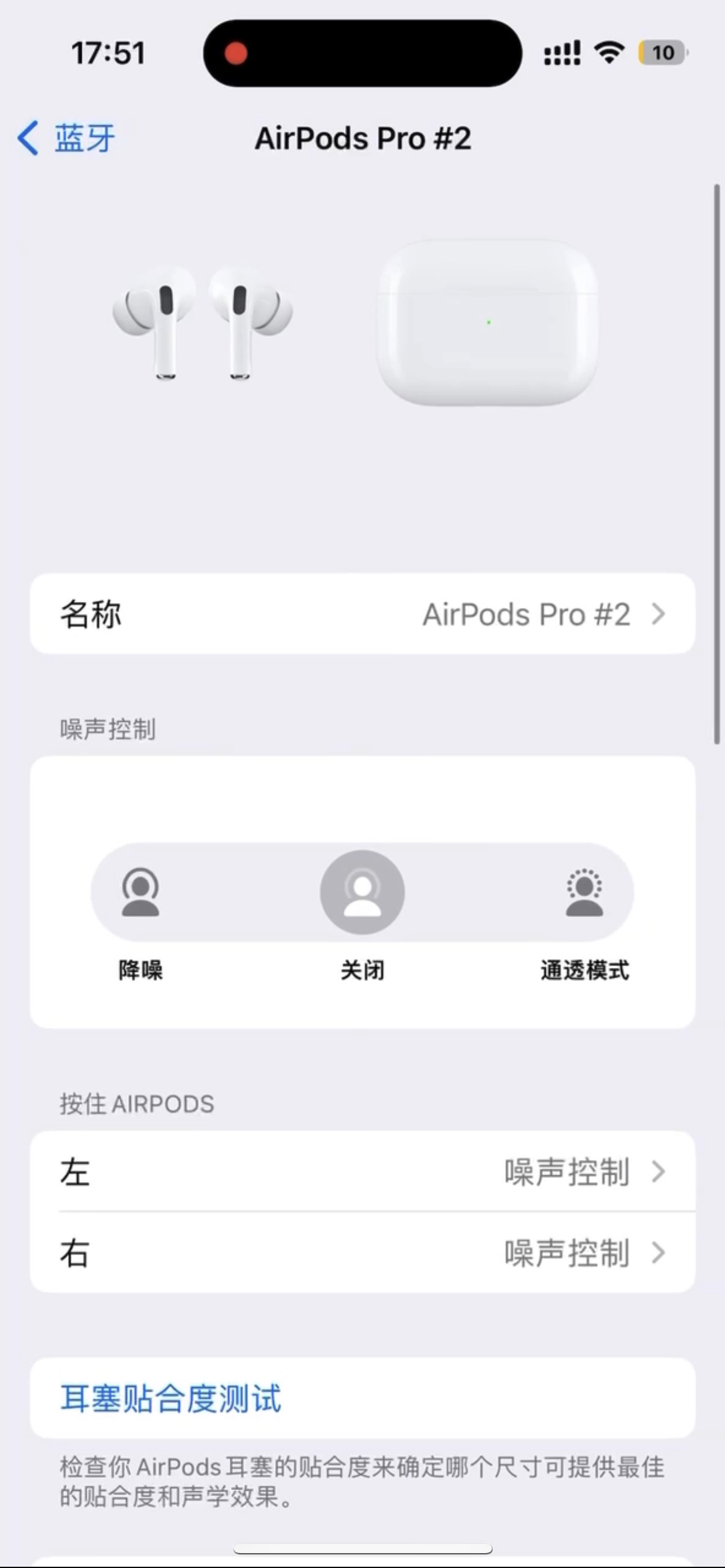Switch to 通透模式 transparency mode
Screen dimensions: 725x1568
pos(584,892)
